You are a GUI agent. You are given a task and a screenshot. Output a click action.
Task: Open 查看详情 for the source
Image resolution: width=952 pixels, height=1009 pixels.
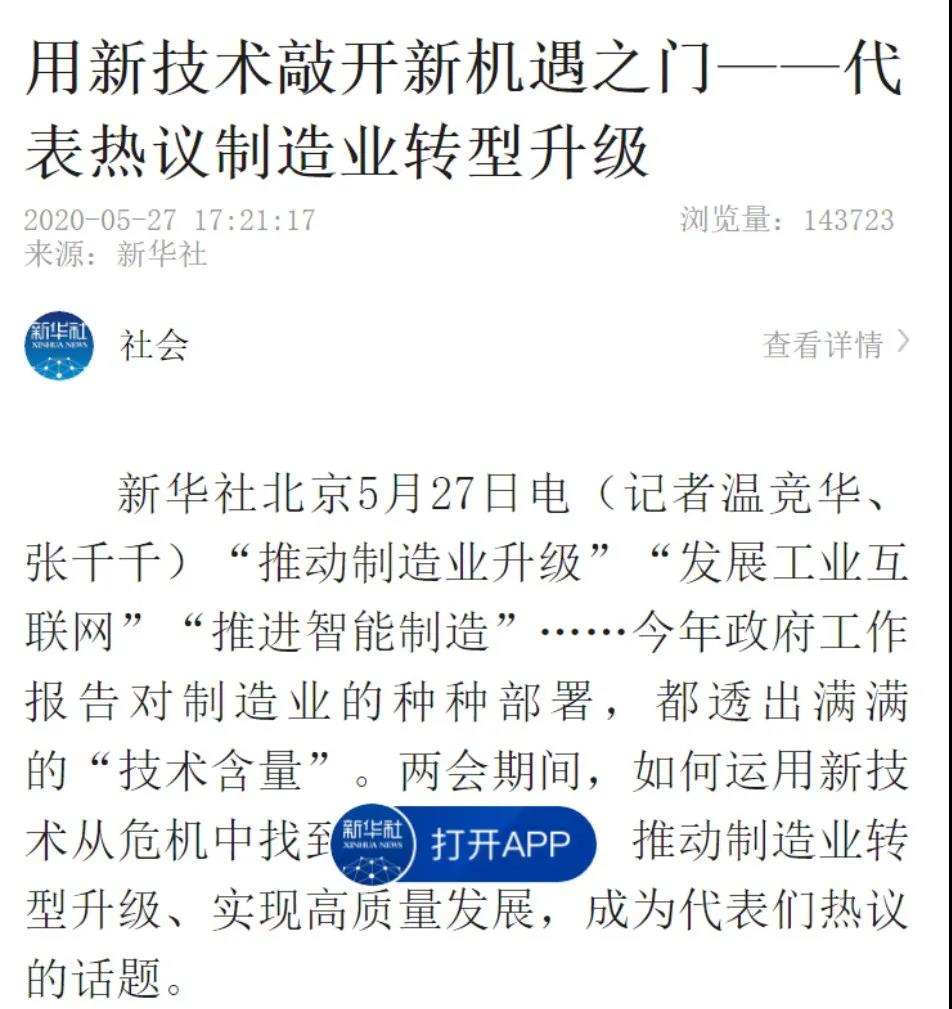(835, 344)
